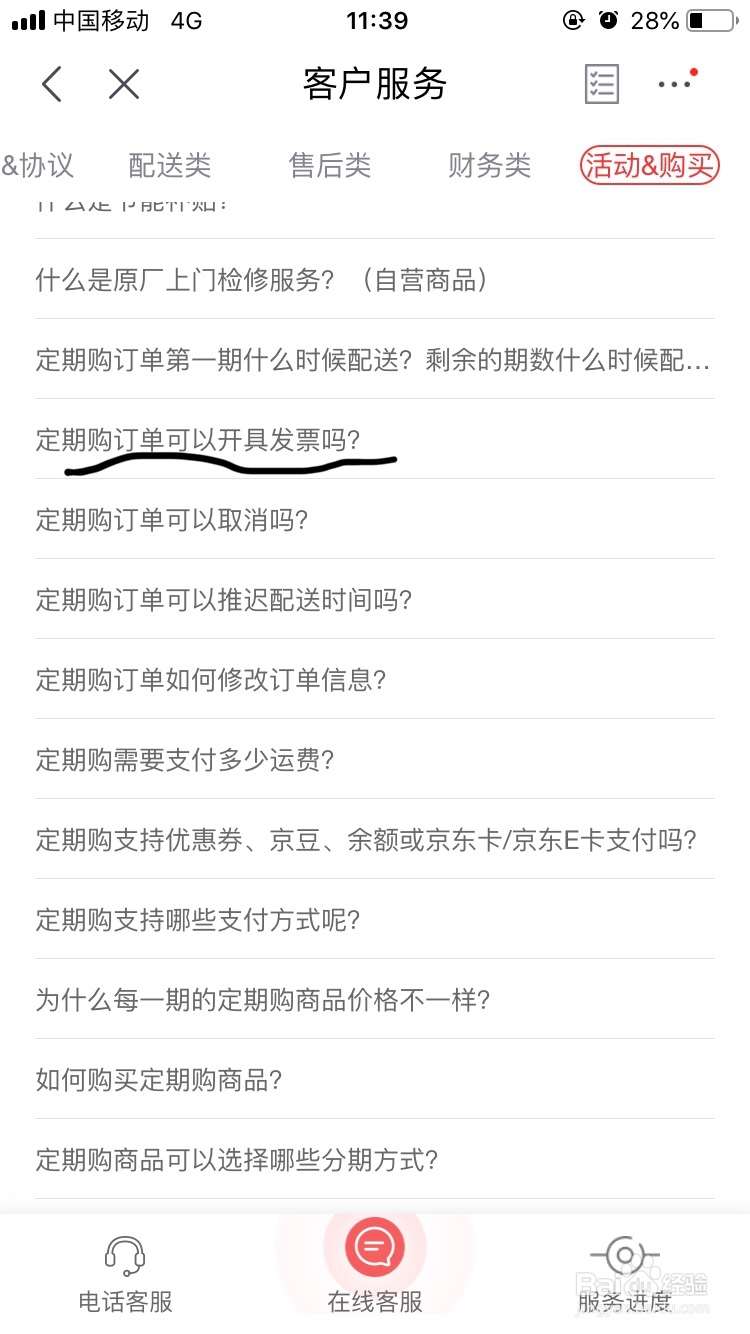Select the highlighted 活动&购买 category
Image resolution: width=750 pixels, height=1334 pixels.
648,165
